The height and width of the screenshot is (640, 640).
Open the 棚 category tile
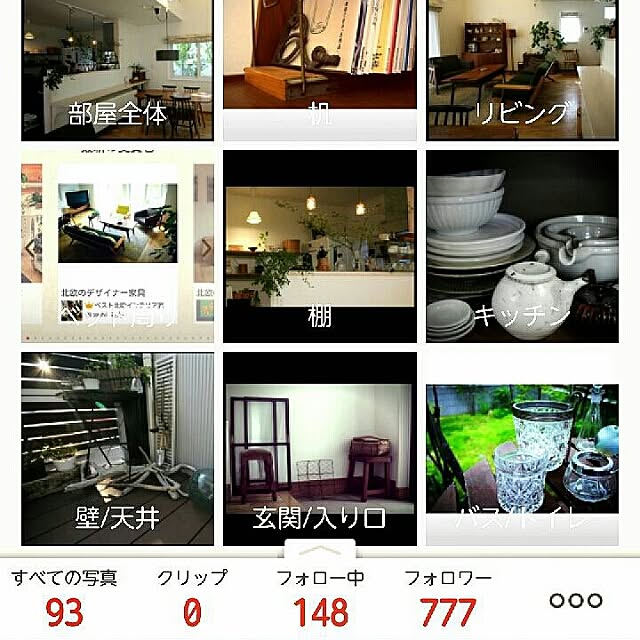tap(319, 247)
